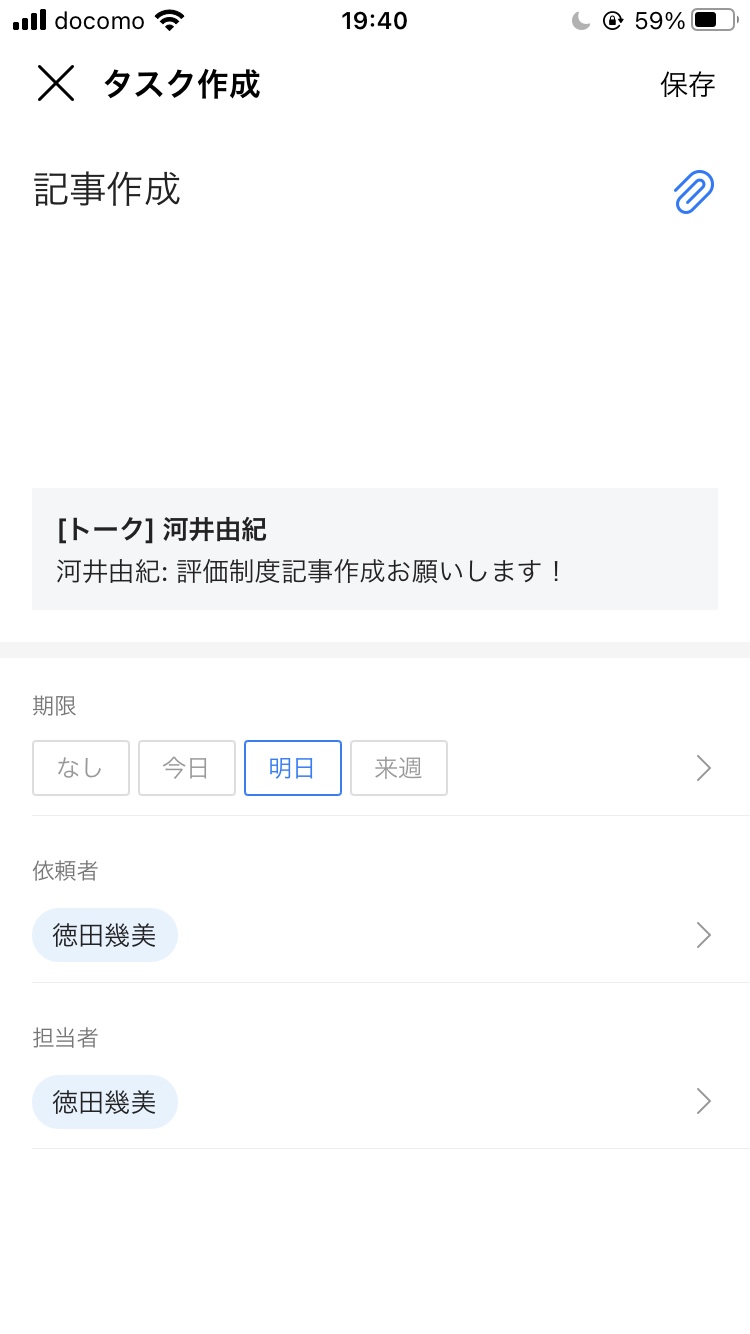Open the 期限 date picker chevron
The height and width of the screenshot is (1334, 750).
point(704,768)
